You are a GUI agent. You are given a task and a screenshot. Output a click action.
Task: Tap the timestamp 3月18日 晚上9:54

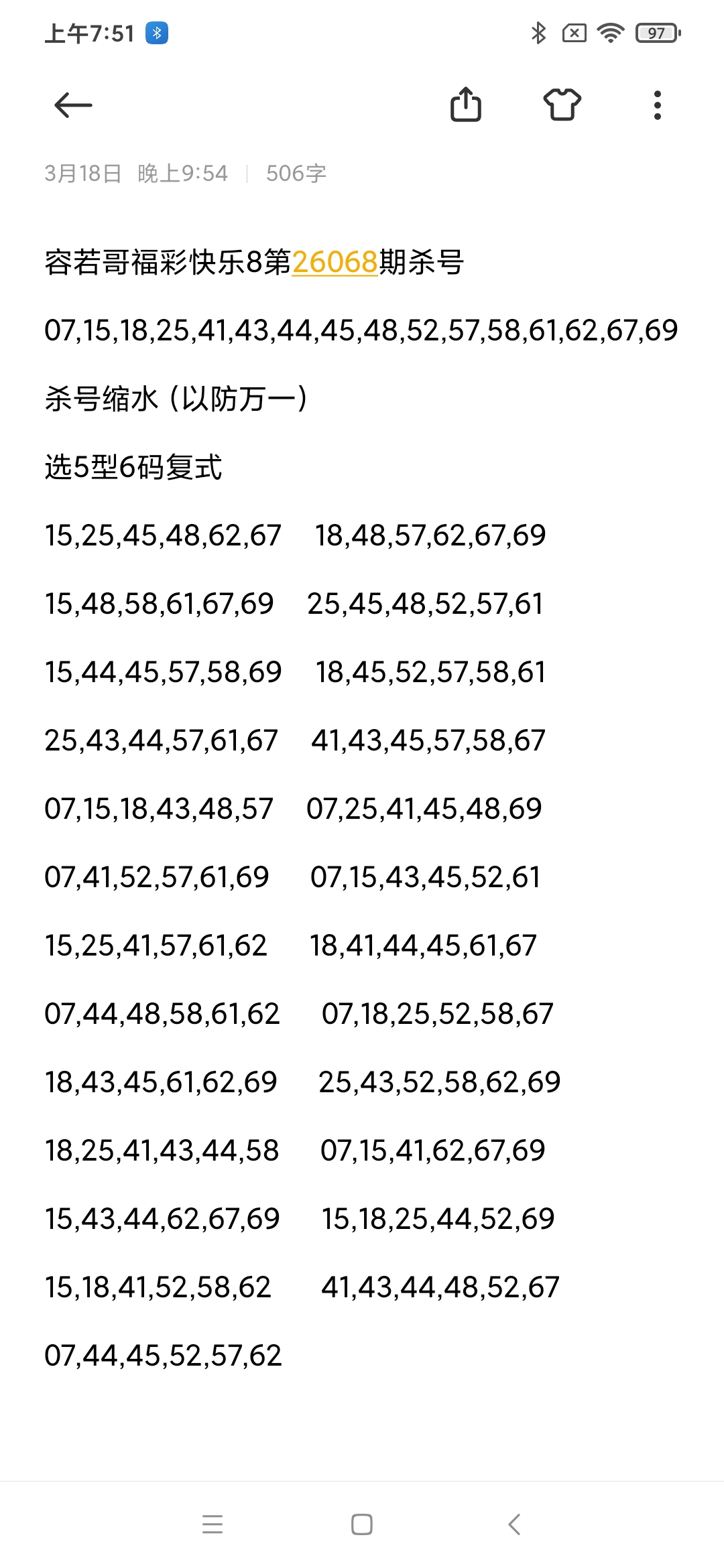(134, 173)
